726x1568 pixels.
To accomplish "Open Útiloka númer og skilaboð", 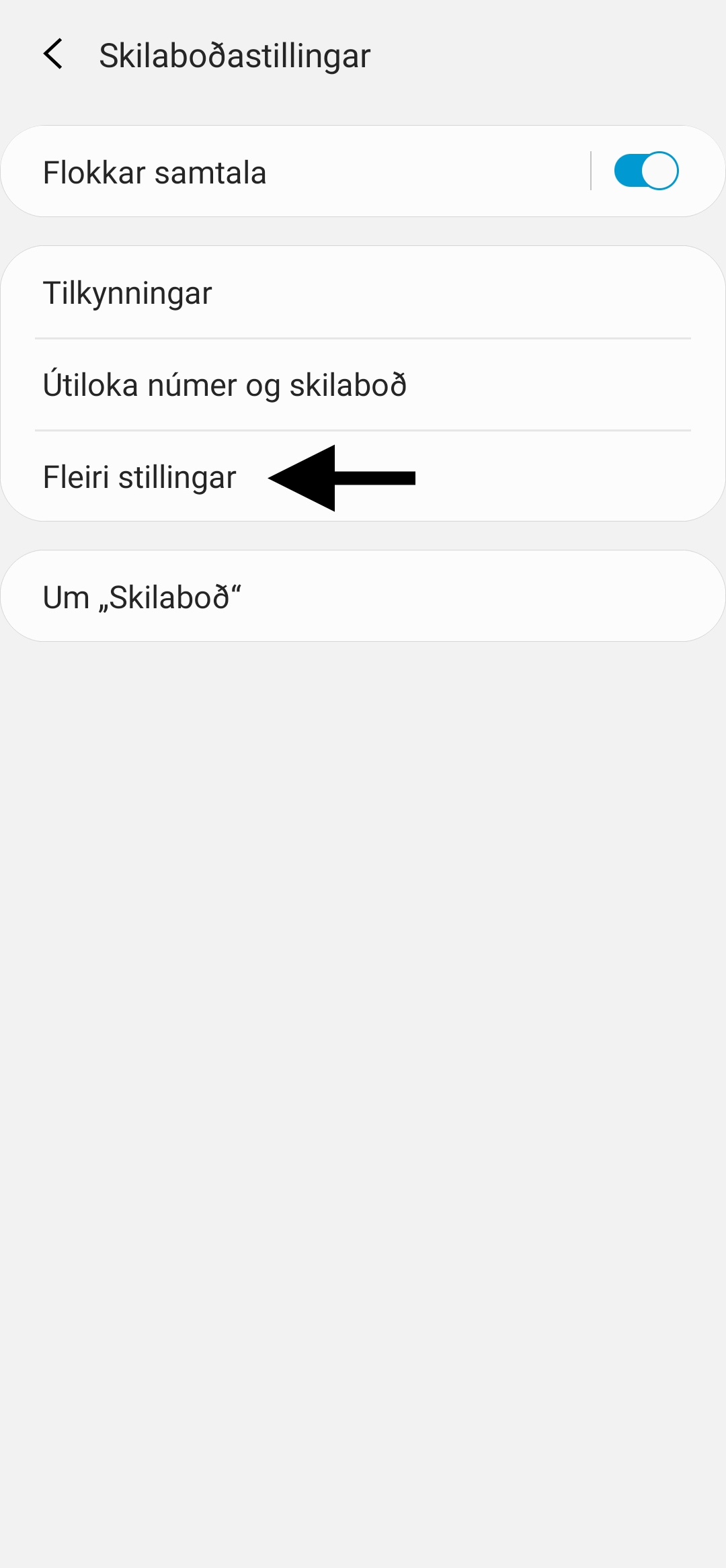I will [x=363, y=385].
